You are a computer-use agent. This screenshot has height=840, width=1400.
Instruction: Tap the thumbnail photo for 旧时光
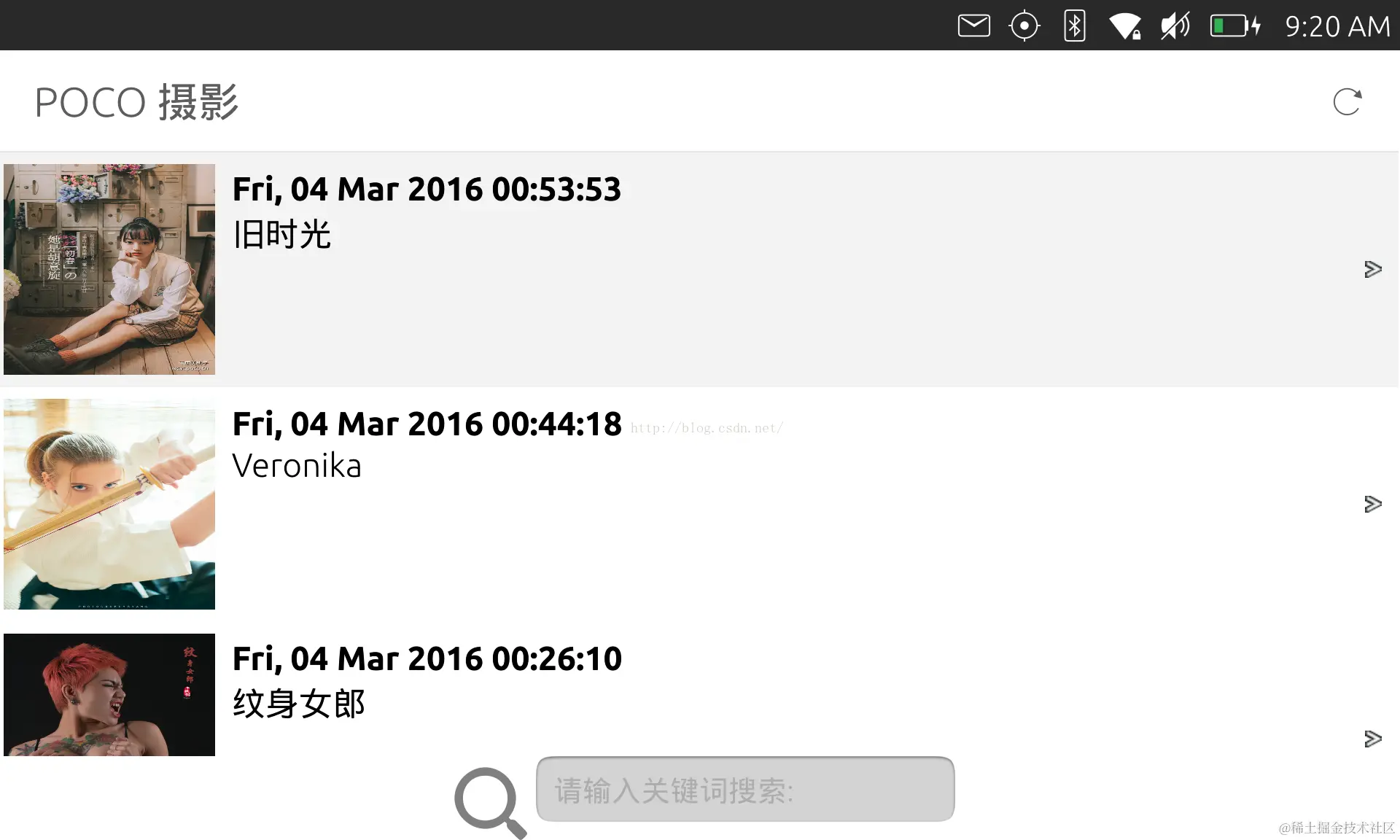point(109,269)
